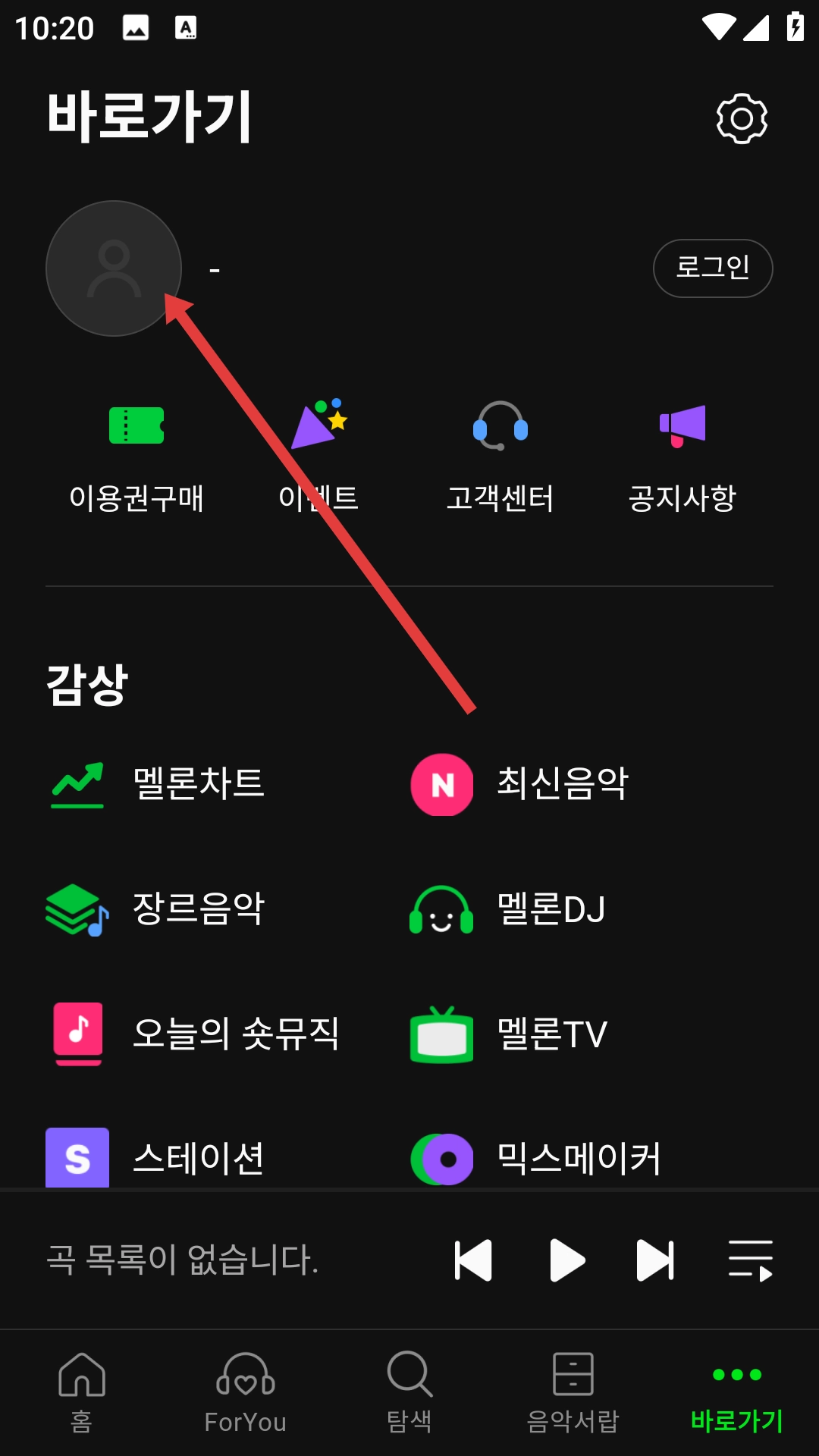Open 이벤트 shortcut
819x1456 pixels.
318,457
